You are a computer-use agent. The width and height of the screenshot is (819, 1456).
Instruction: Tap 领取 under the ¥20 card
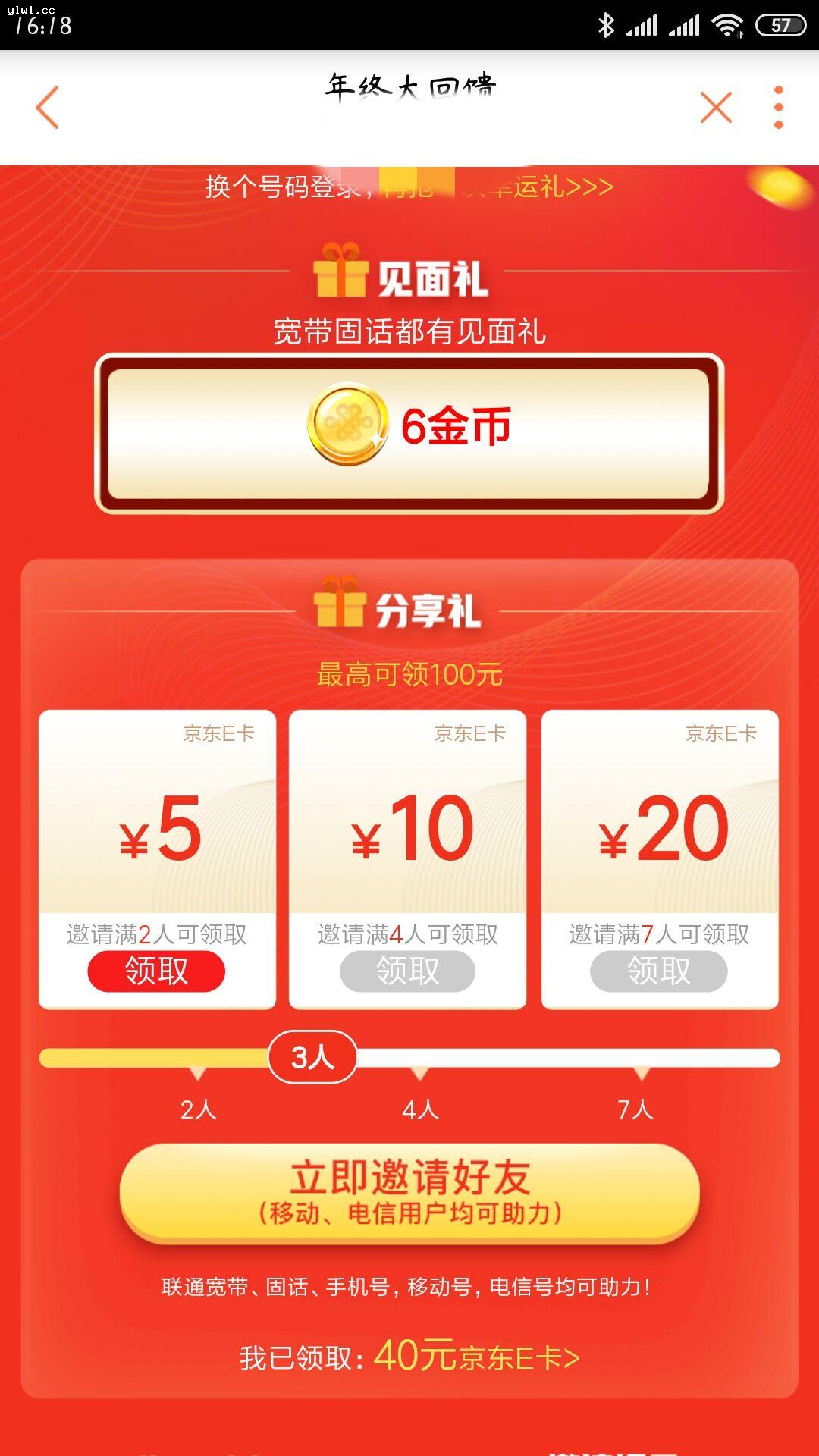tap(659, 971)
